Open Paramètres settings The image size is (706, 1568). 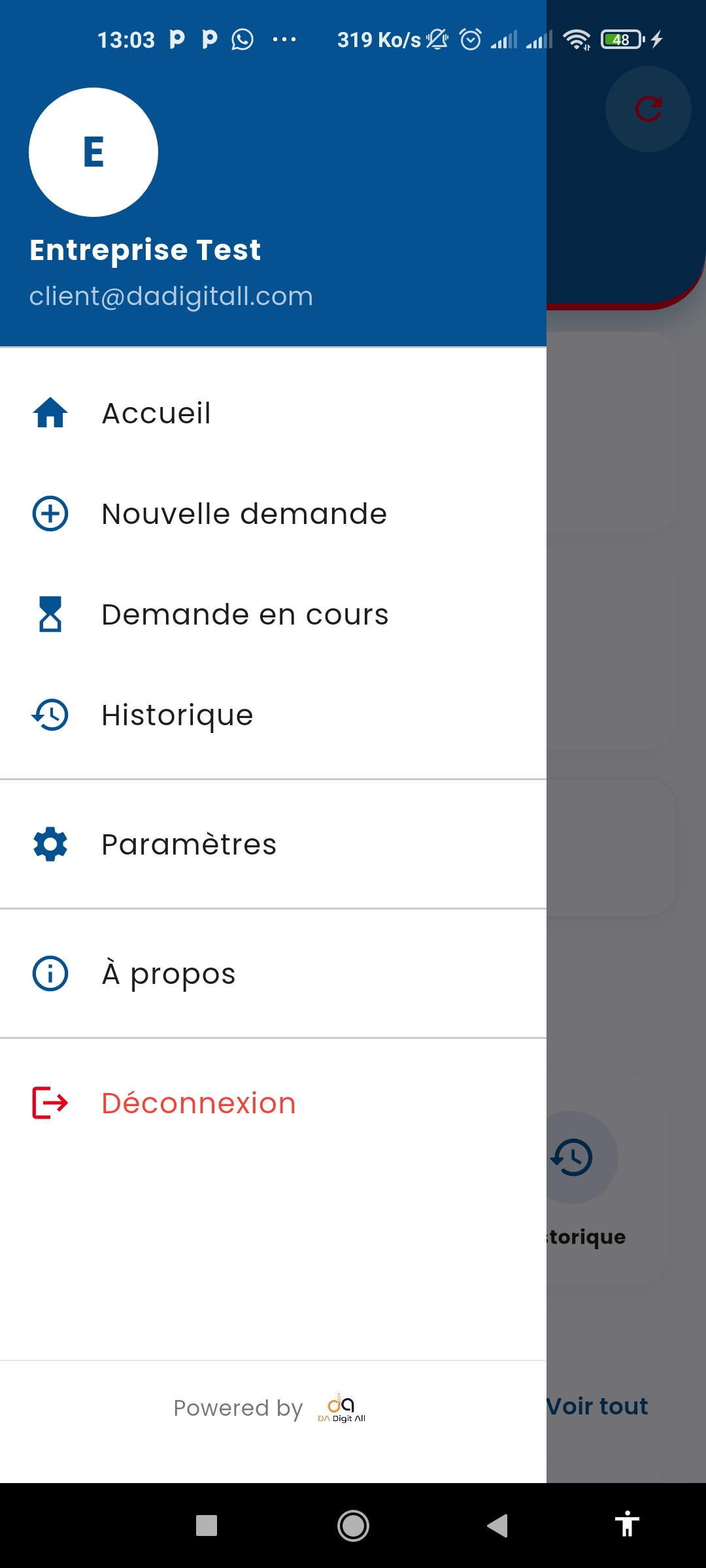click(189, 845)
